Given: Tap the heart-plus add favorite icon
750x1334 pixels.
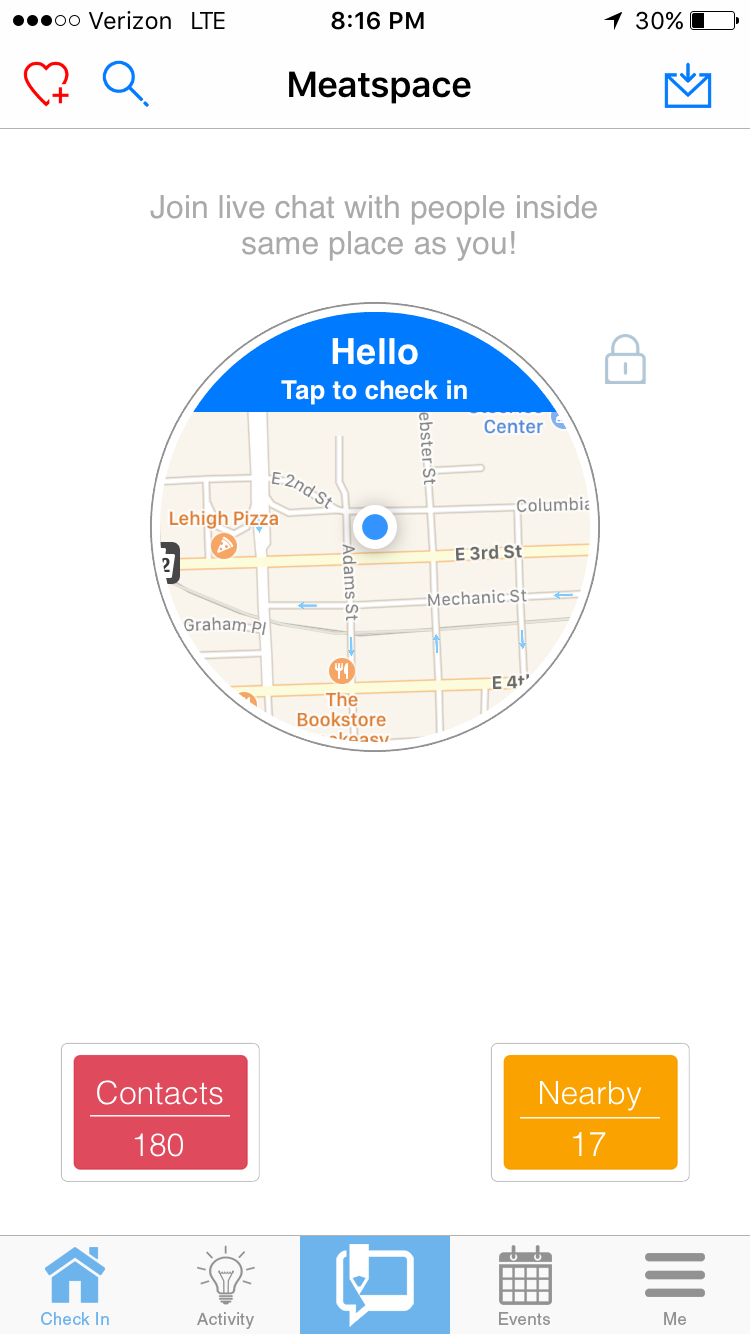Looking at the screenshot, I should click(47, 84).
